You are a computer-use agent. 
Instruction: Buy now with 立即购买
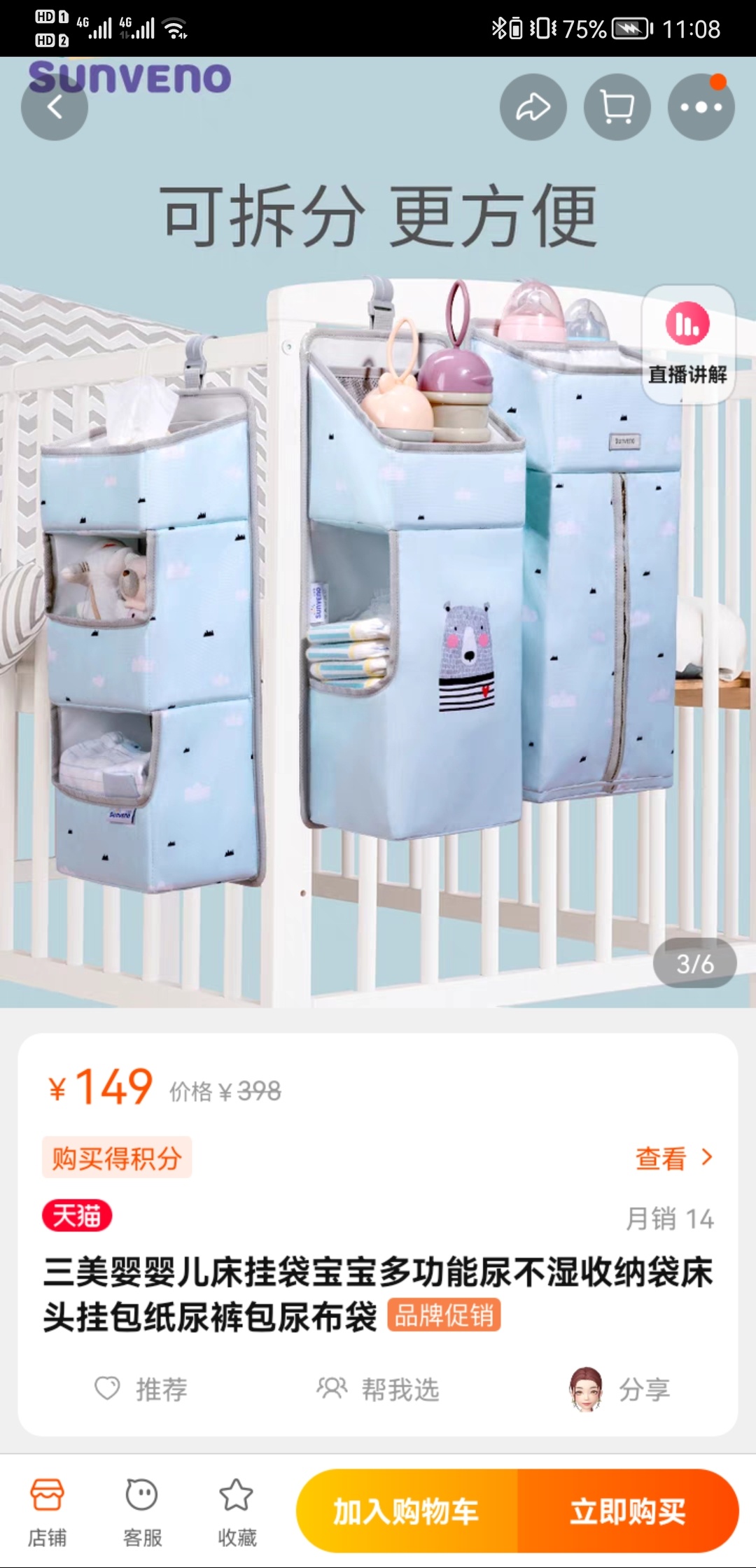pos(627,1511)
